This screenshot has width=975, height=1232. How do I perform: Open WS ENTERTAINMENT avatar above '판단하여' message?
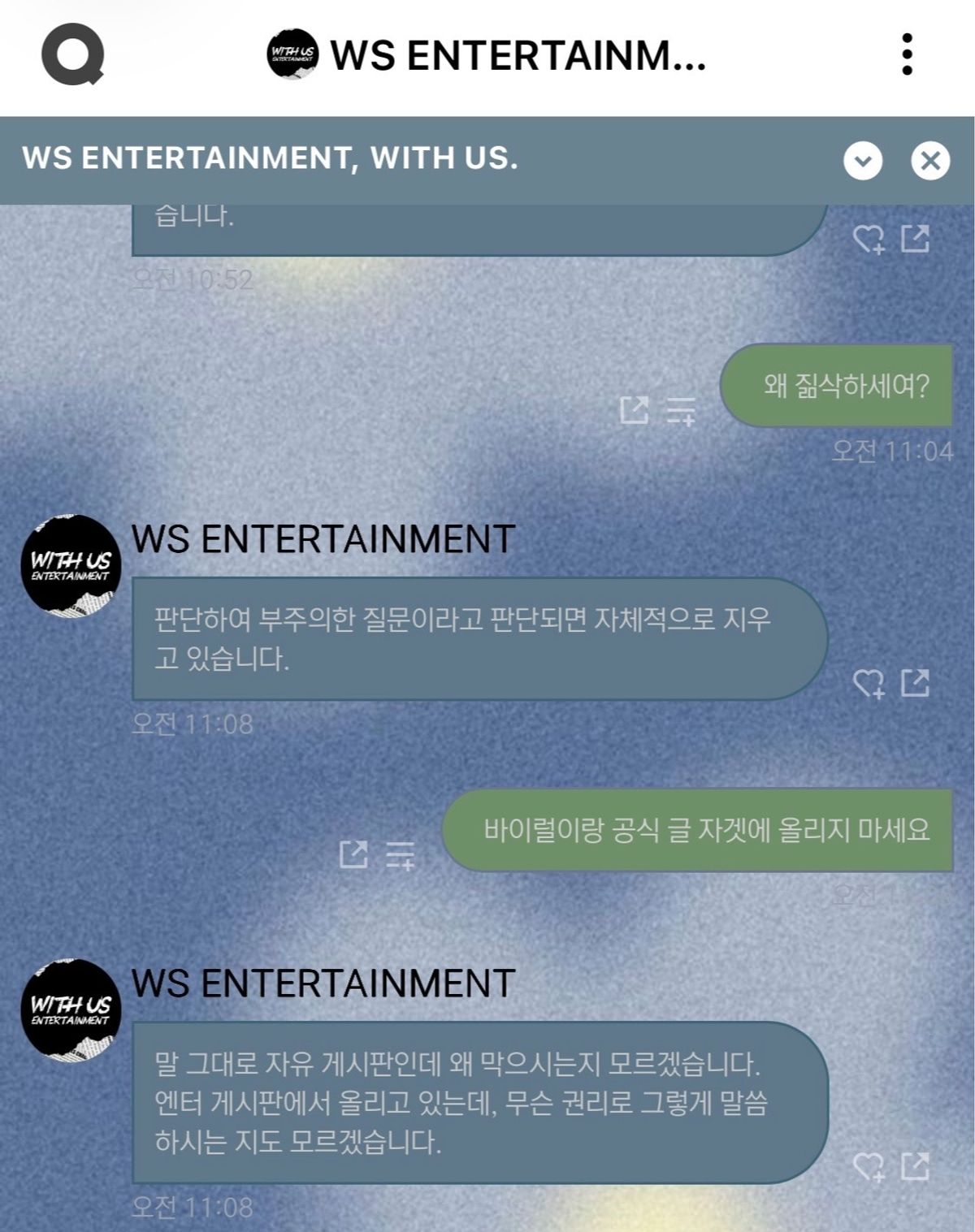71,566
